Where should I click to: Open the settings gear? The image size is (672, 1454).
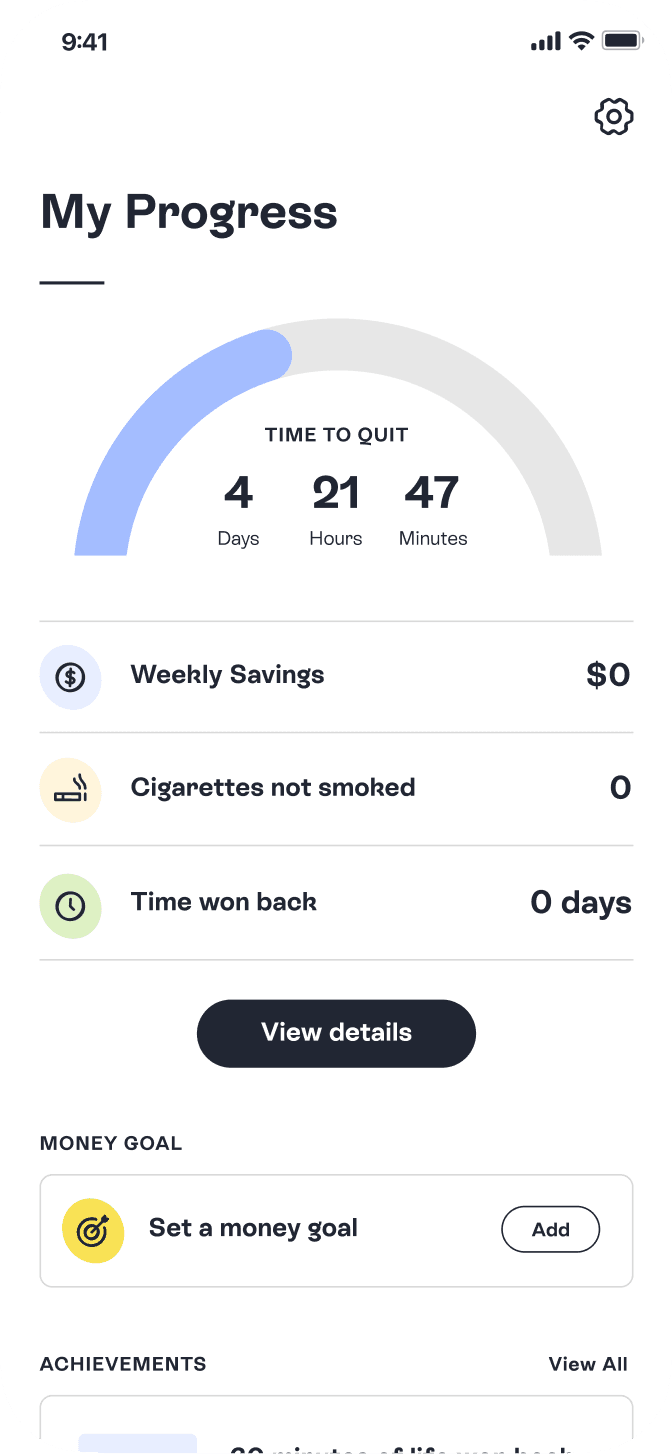(x=613, y=117)
